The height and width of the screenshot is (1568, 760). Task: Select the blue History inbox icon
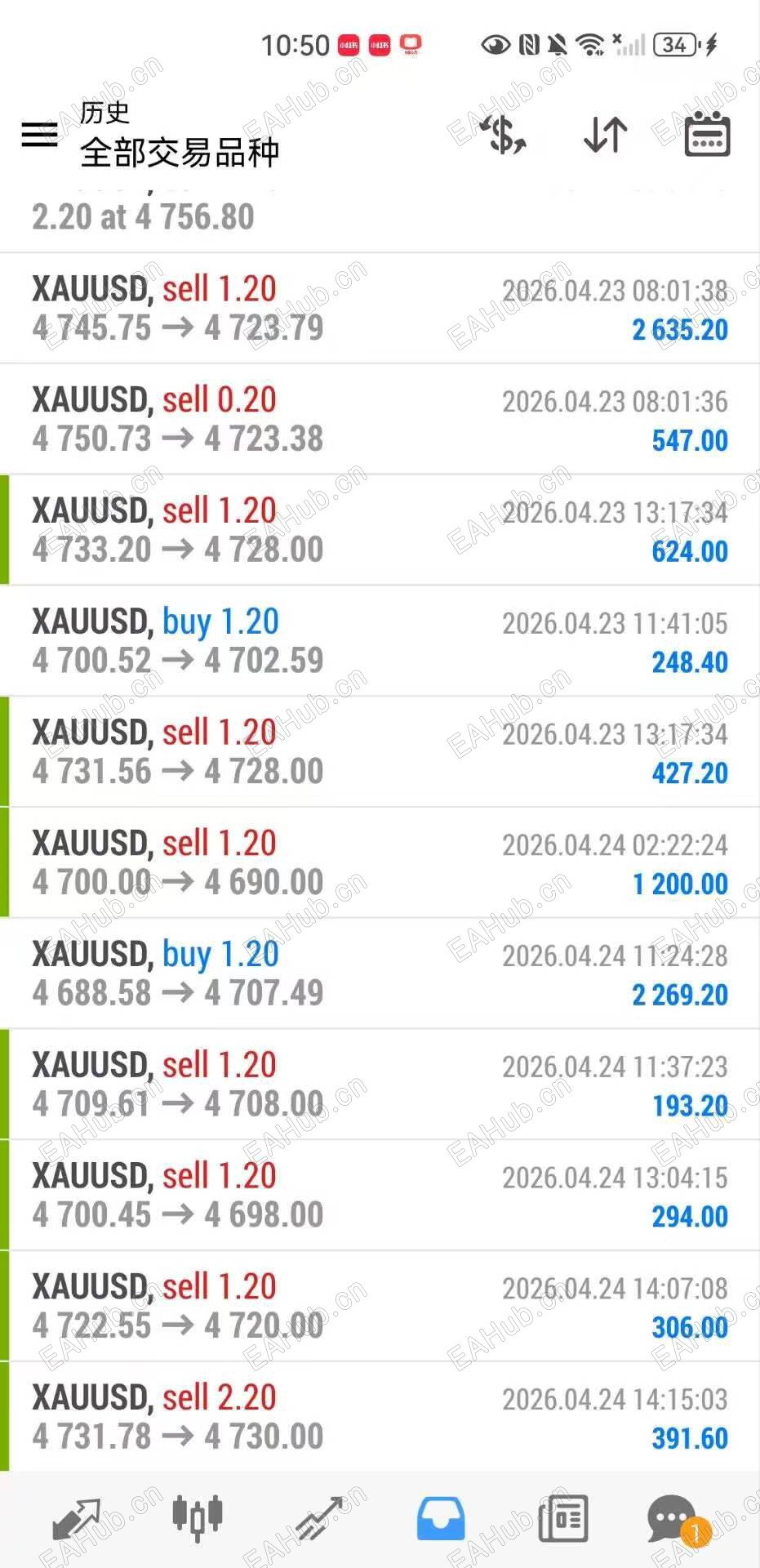pyautogui.click(x=441, y=1515)
